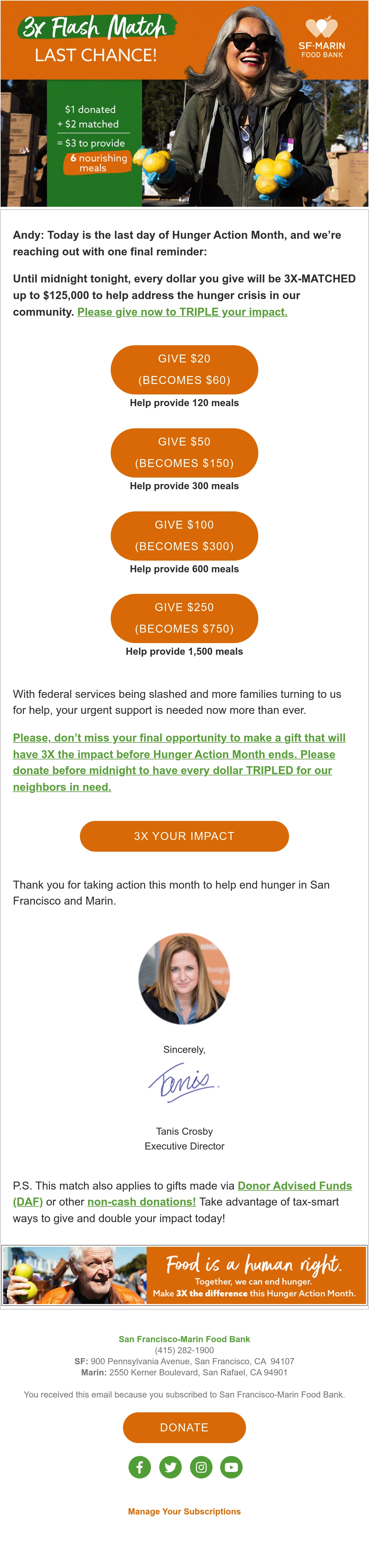The height and width of the screenshot is (1568, 369).
Task: Open the Instagram icon
Action: tap(201, 1467)
